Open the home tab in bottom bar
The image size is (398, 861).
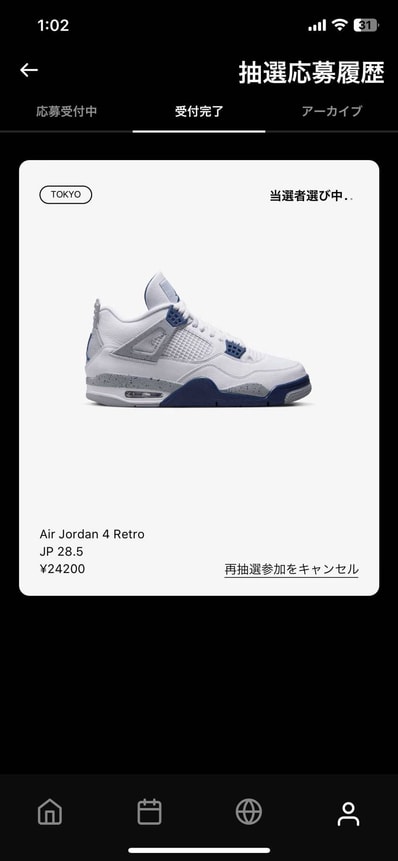point(50,812)
